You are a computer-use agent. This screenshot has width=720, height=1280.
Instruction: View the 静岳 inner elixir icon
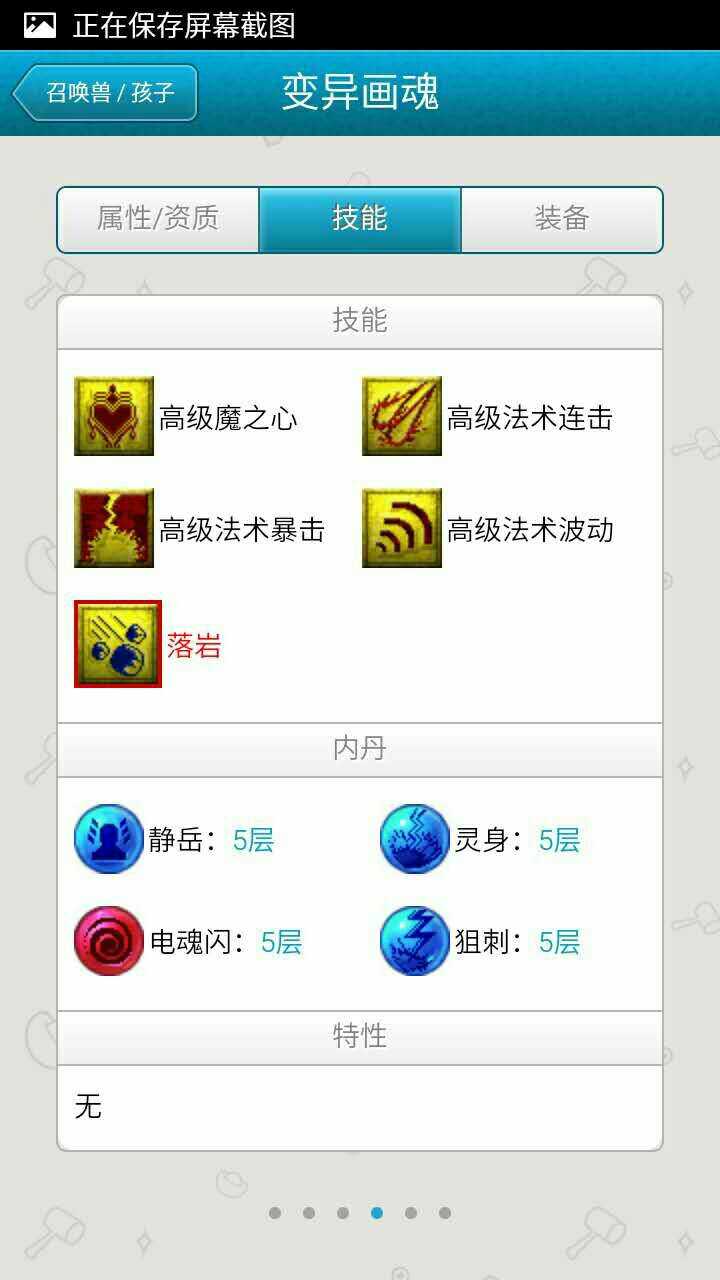pos(109,839)
